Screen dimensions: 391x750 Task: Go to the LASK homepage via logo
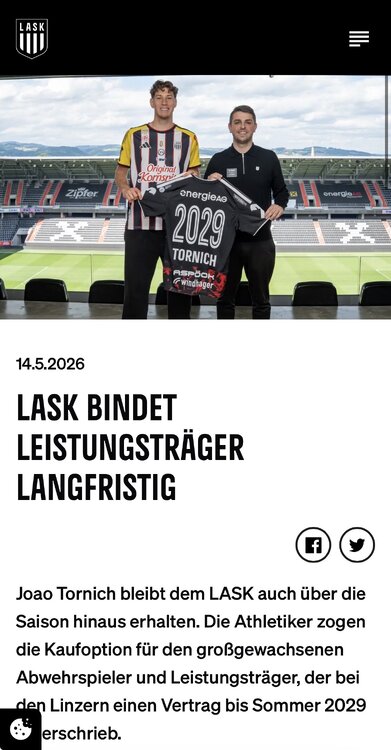tap(32, 38)
